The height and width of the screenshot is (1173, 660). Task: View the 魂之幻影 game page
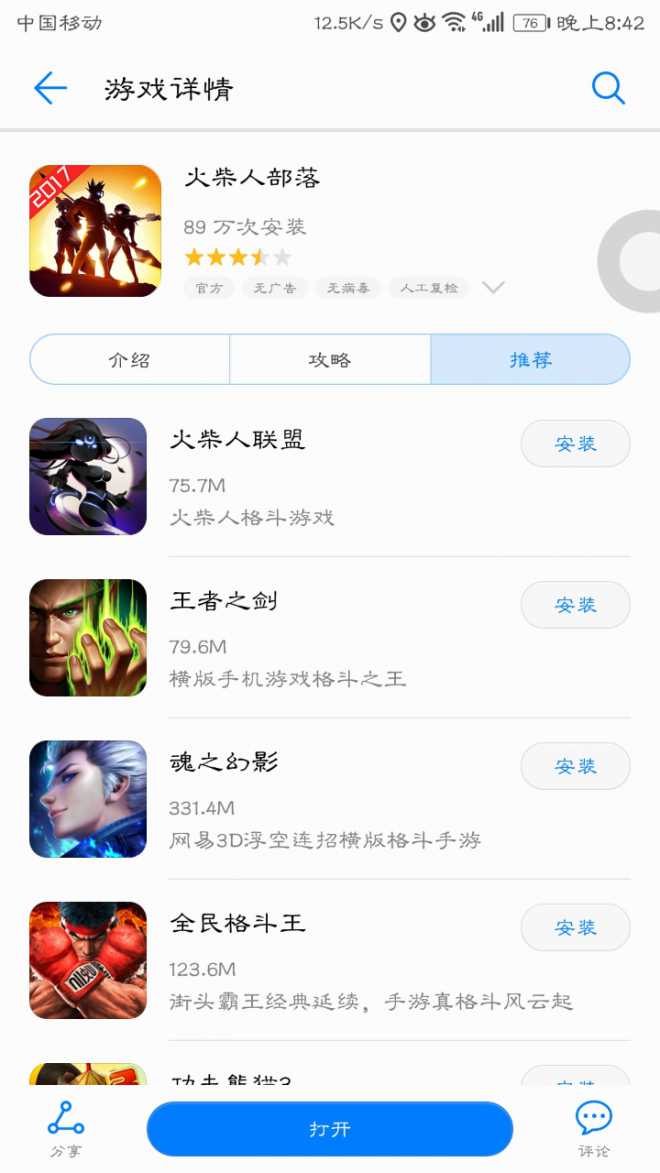(224, 763)
